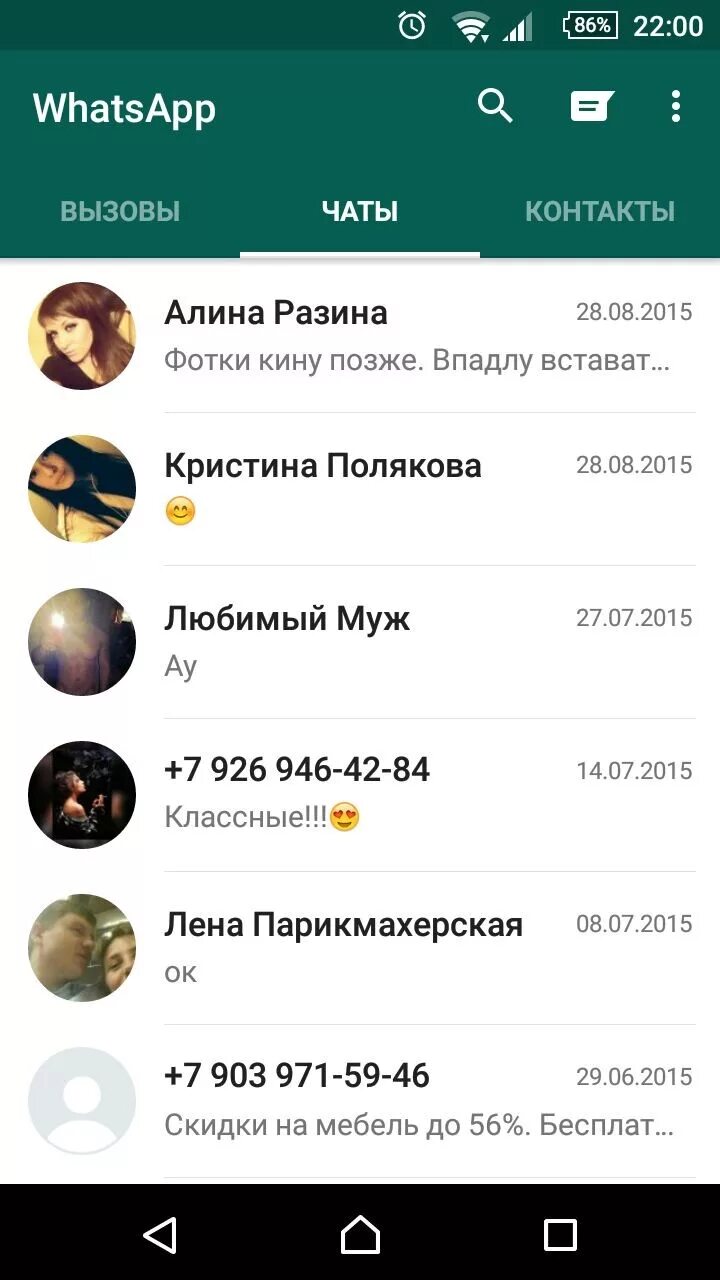View Лена Парикмахерская's avatar
The image size is (720, 1280).
click(82, 948)
